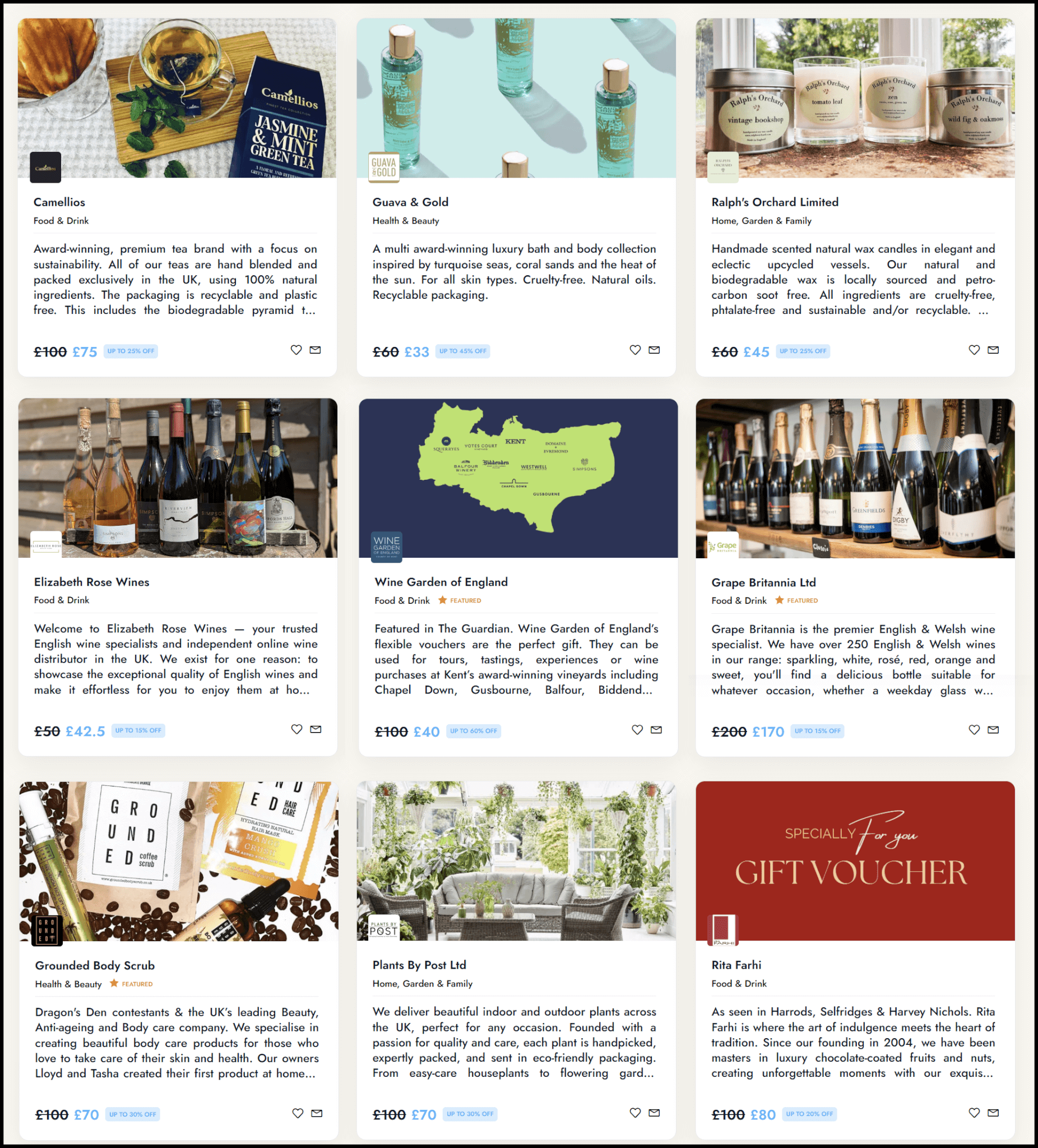Open the Camellios tea brand card

click(x=59, y=202)
